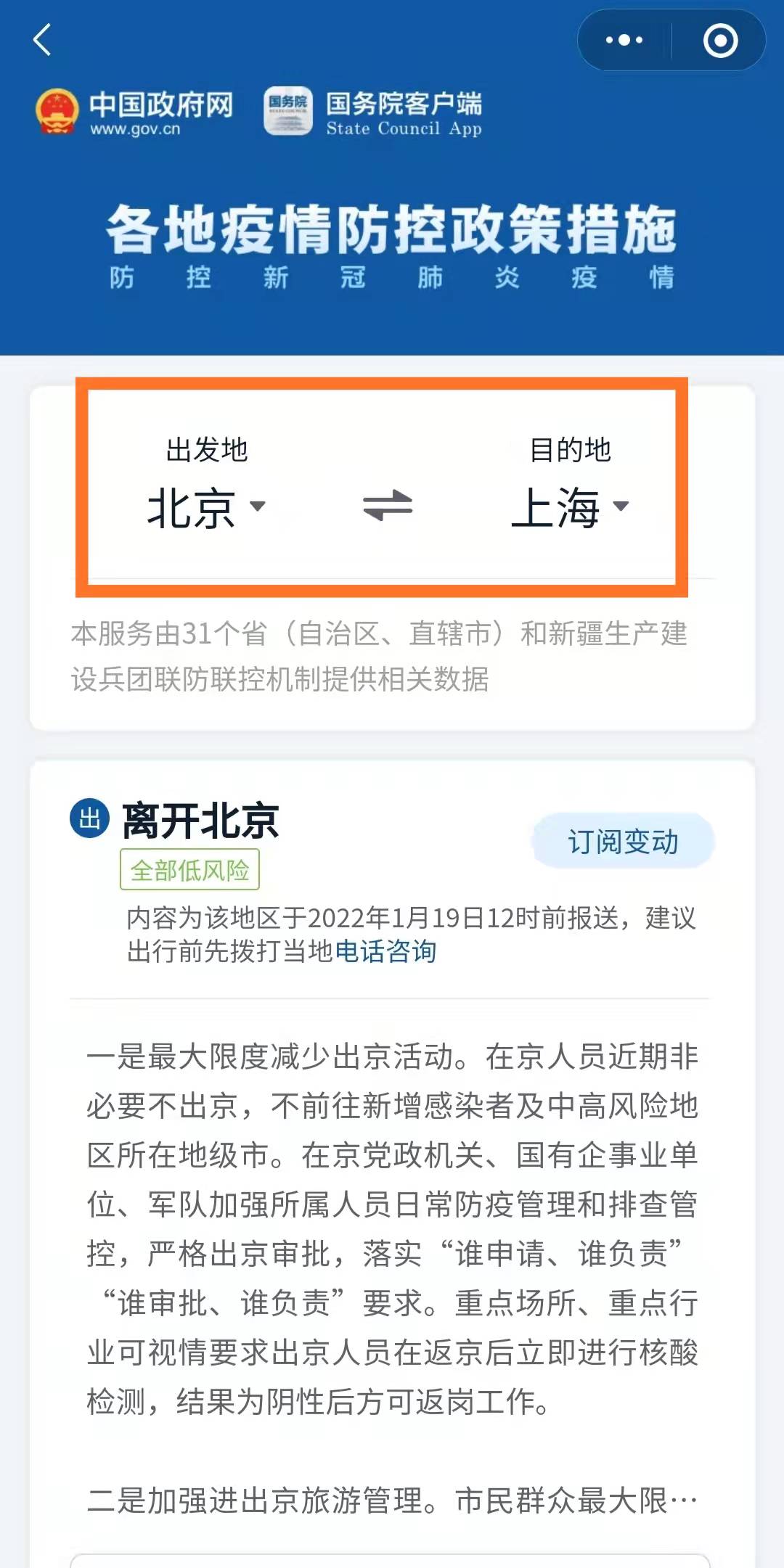The image size is (784, 1568).
Task: Open the mini-program three-dots menu
Action: [624, 40]
